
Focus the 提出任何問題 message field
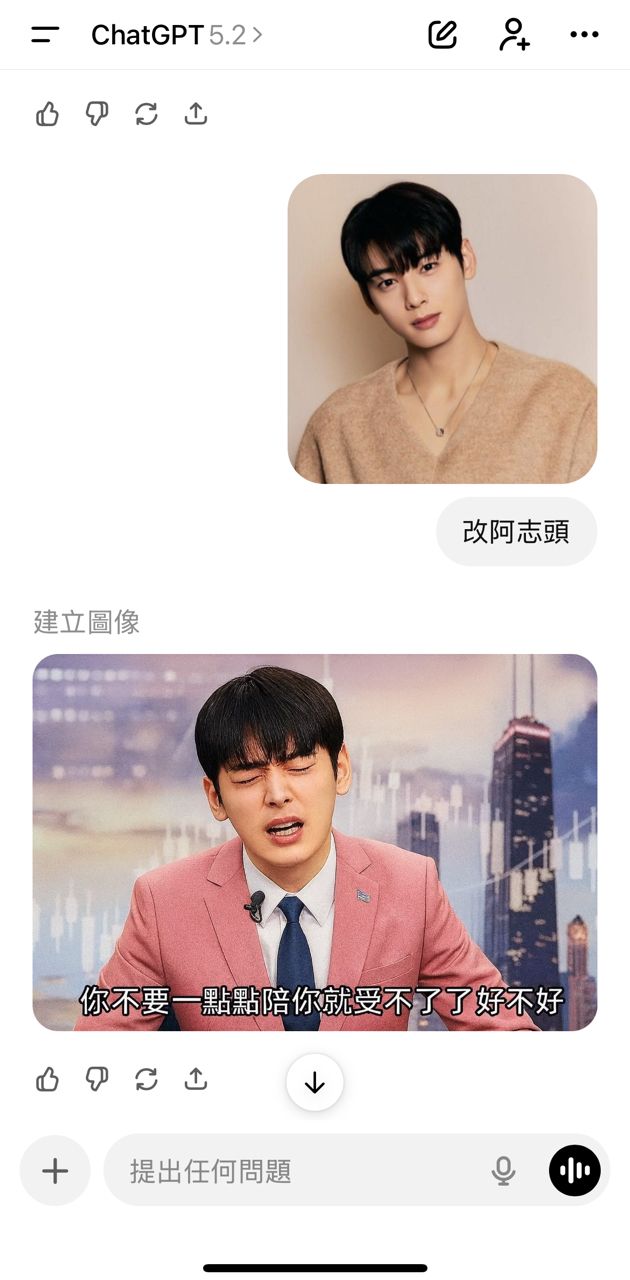tap(300, 1171)
